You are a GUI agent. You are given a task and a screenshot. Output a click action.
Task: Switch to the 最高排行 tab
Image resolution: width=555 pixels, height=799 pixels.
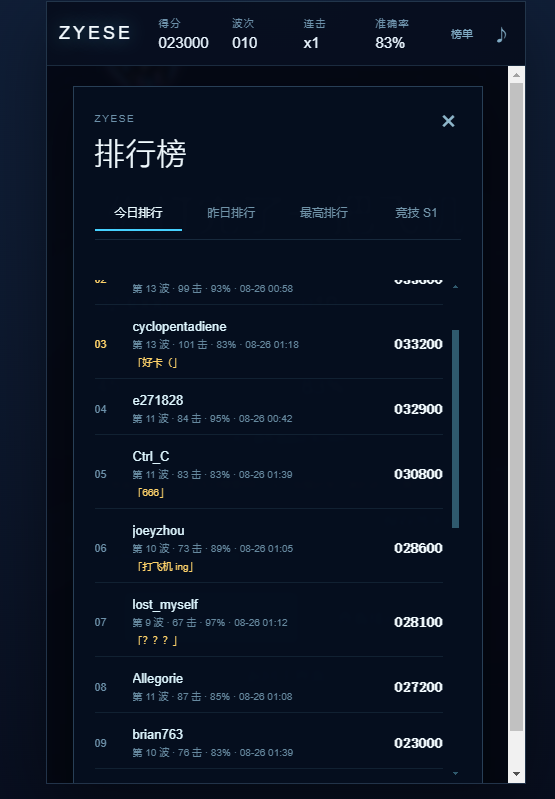[324, 212]
